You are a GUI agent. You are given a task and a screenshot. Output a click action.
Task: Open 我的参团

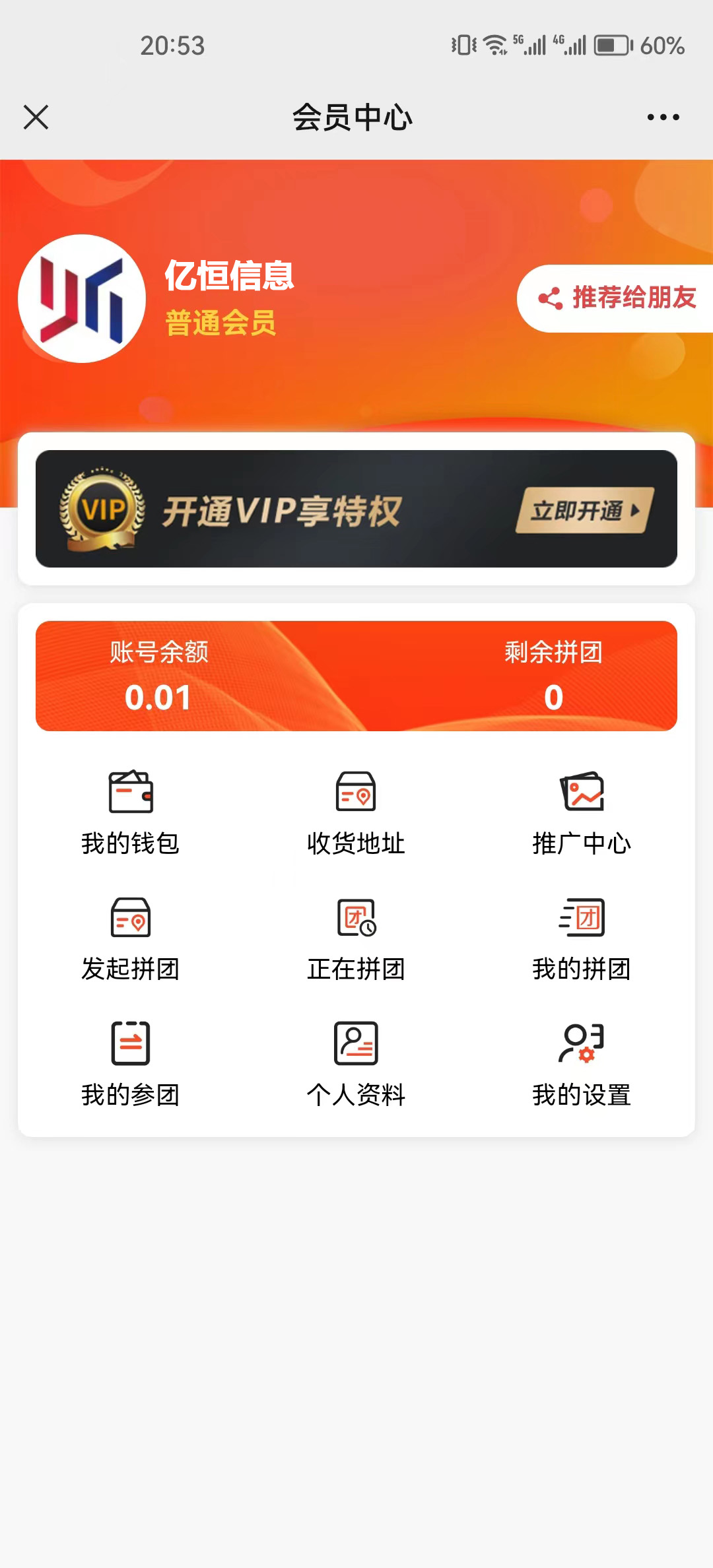(131, 1064)
